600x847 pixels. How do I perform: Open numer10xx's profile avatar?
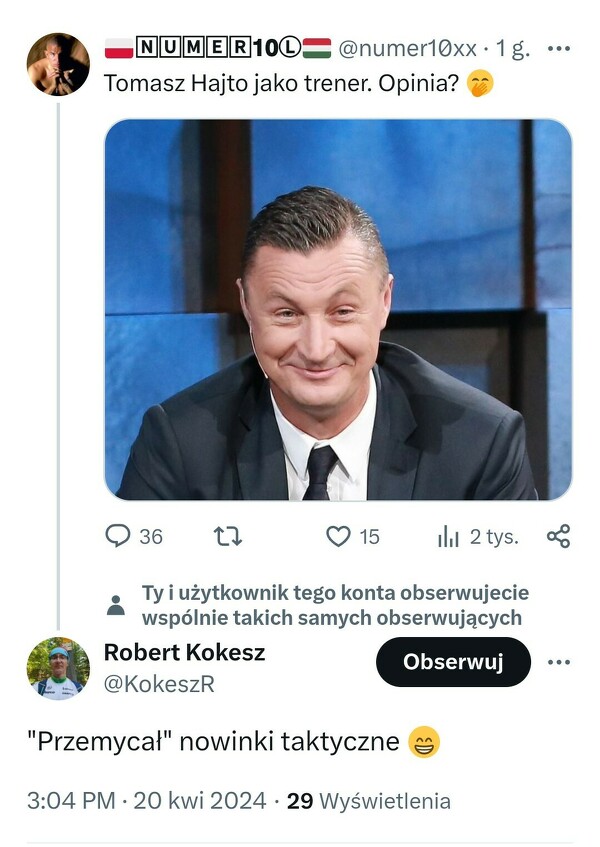pos(58,64)
